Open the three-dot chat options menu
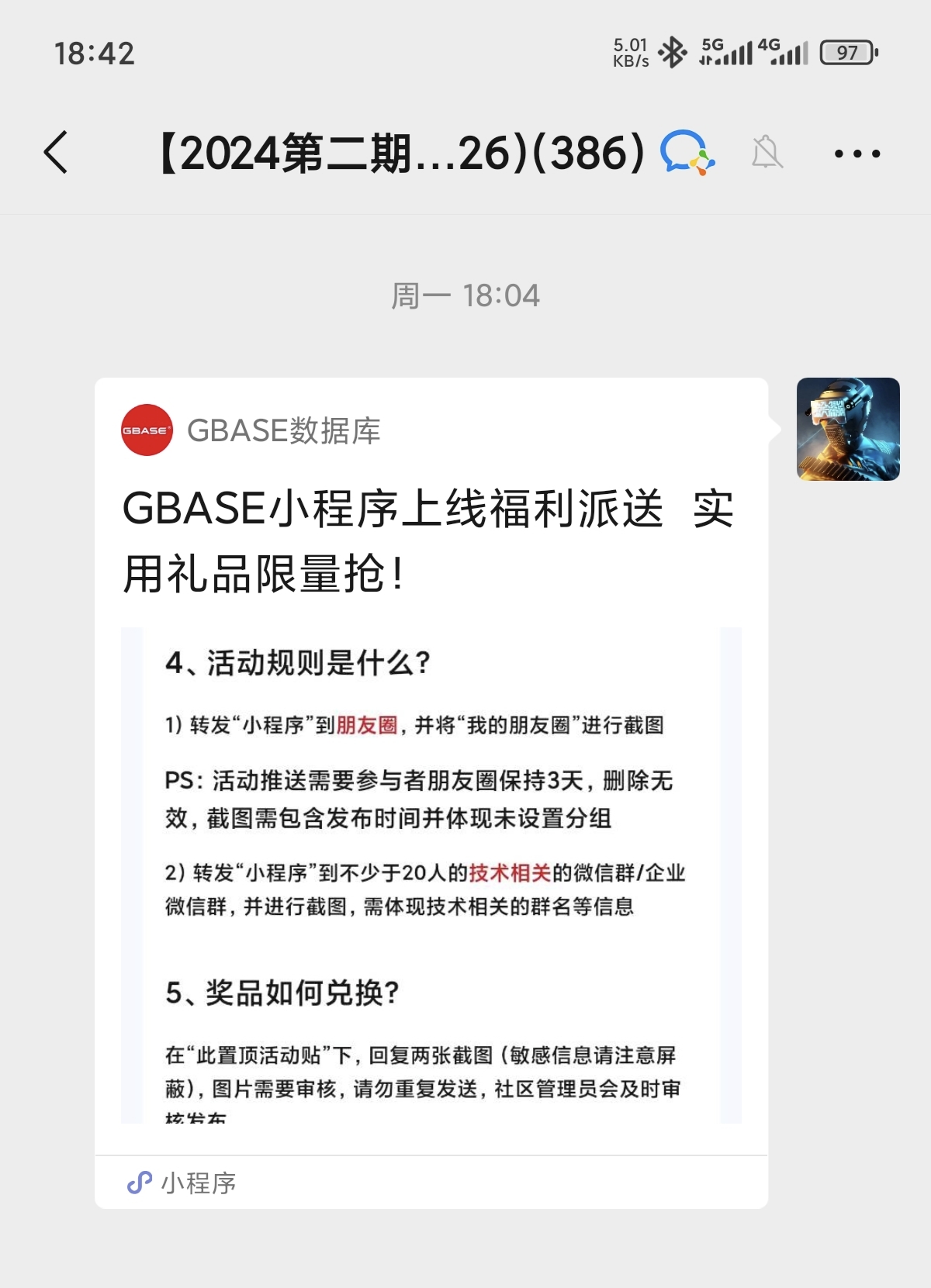 857,154
